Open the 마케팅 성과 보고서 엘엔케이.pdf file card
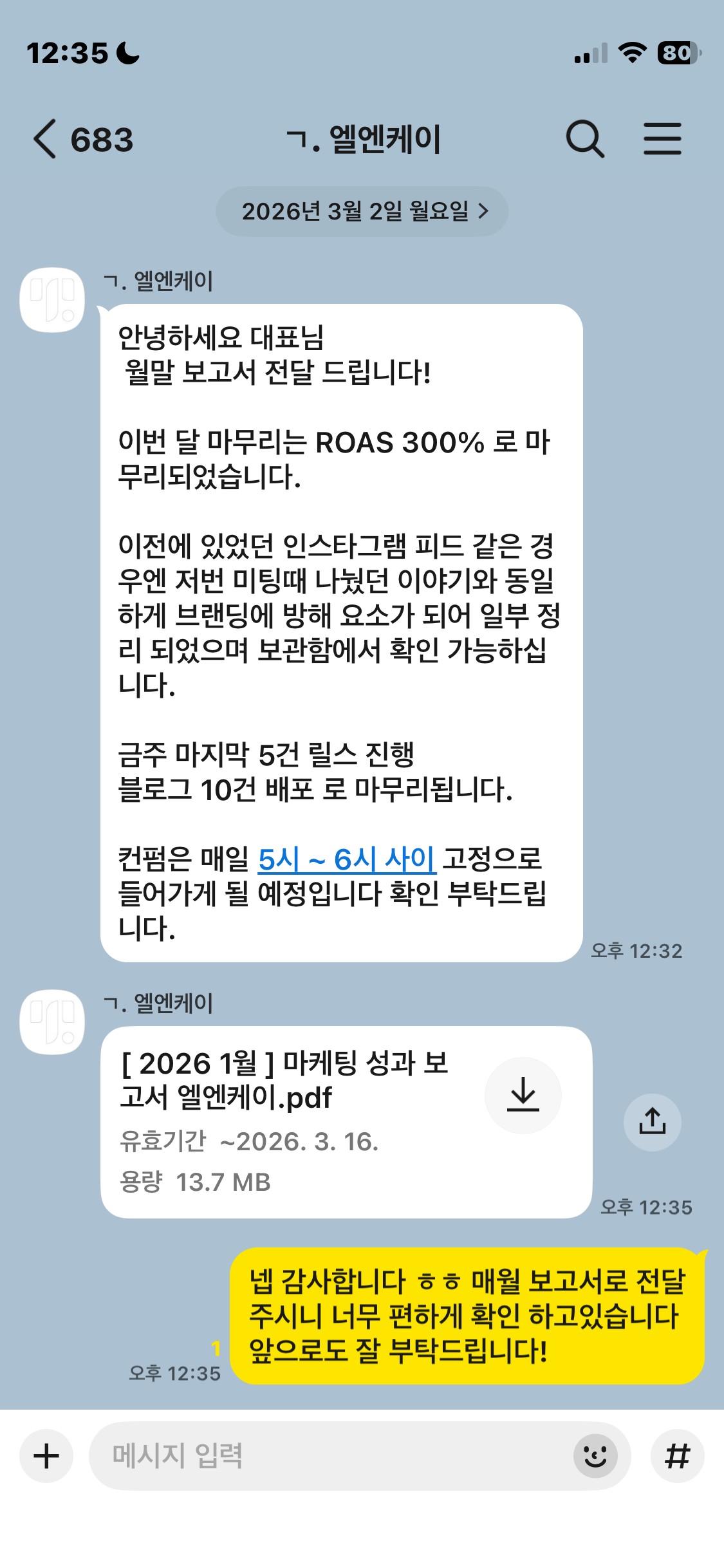724x1568 pixels. click(x=290, y=1120)
